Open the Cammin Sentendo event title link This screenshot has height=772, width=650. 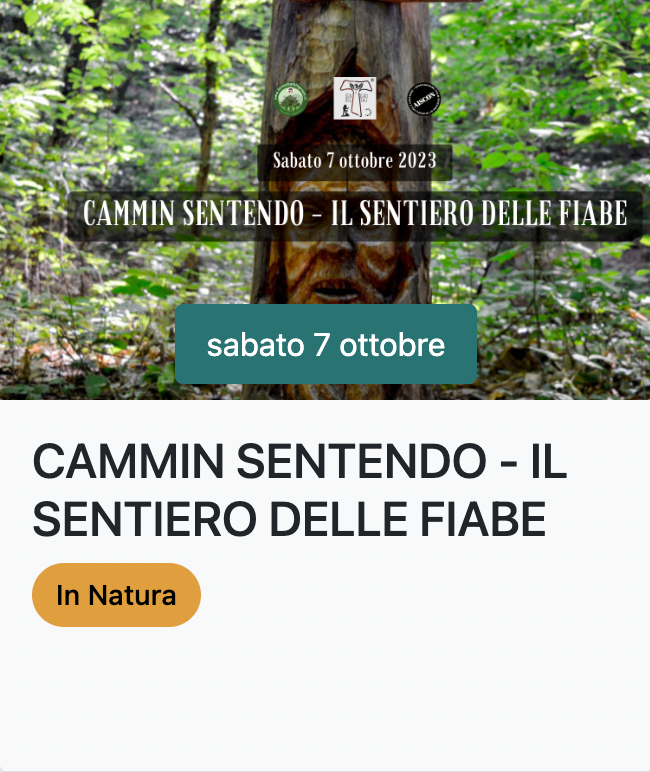(300, 490)
